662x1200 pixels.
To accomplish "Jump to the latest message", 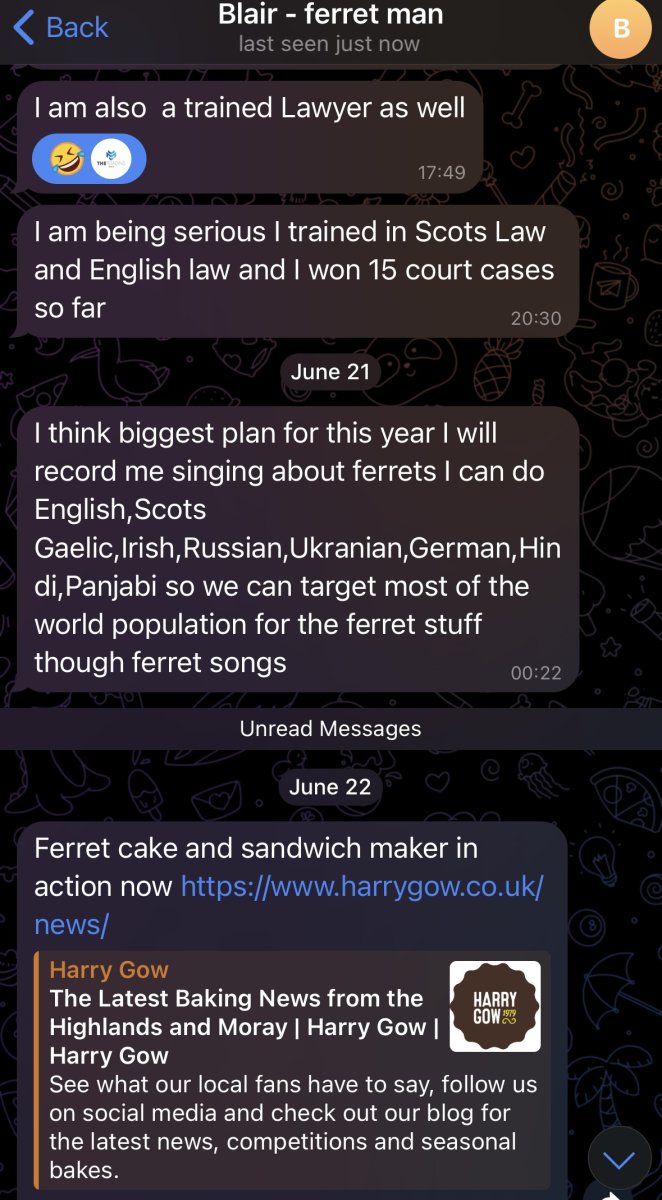I will [x=619, y=1159].
